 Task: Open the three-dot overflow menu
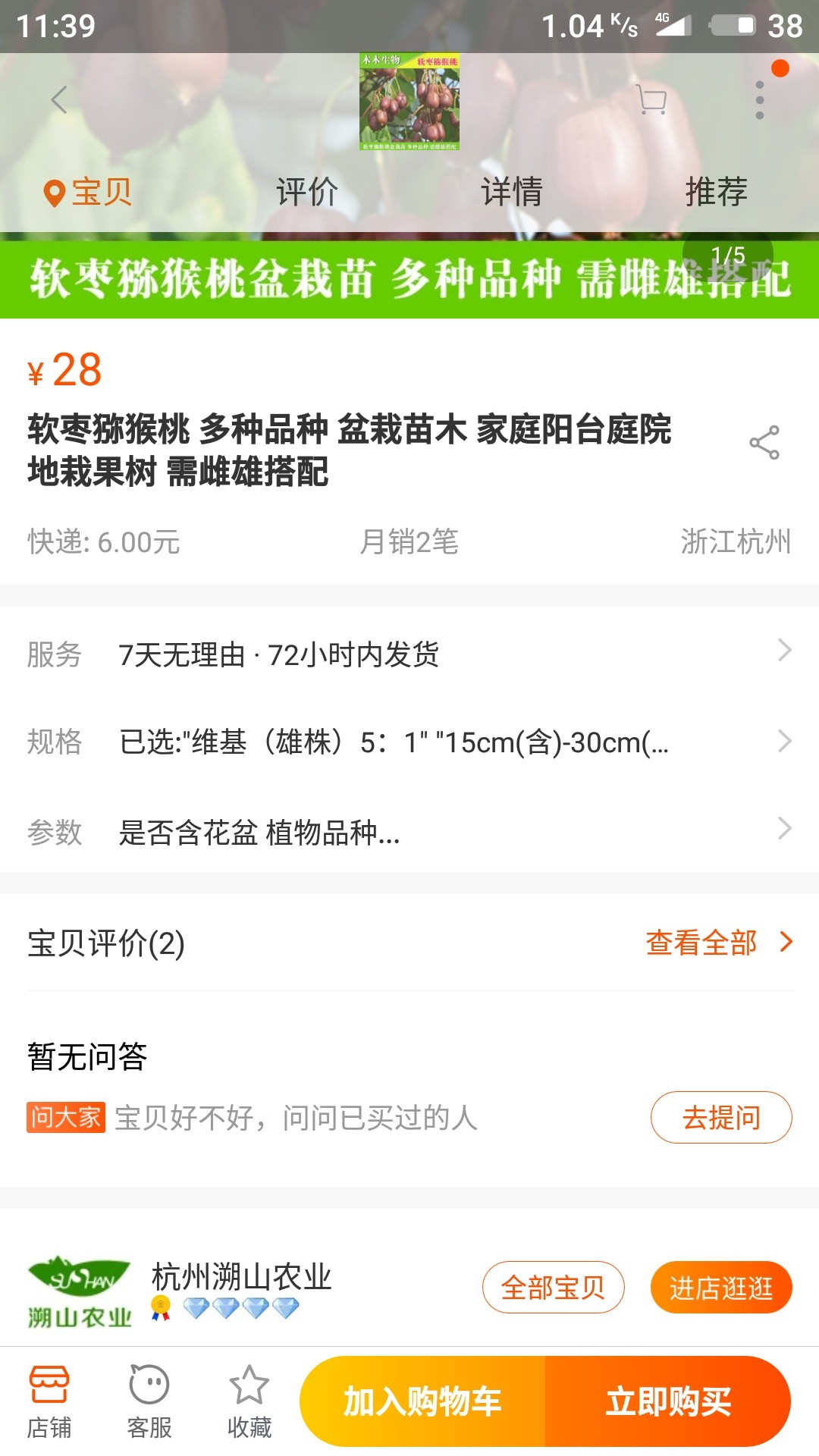[760, 99]
